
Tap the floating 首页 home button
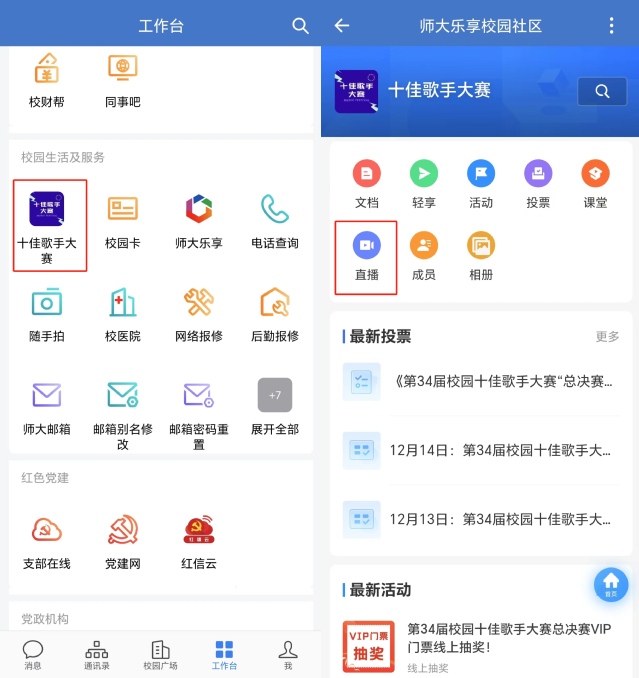pos(610,583)
